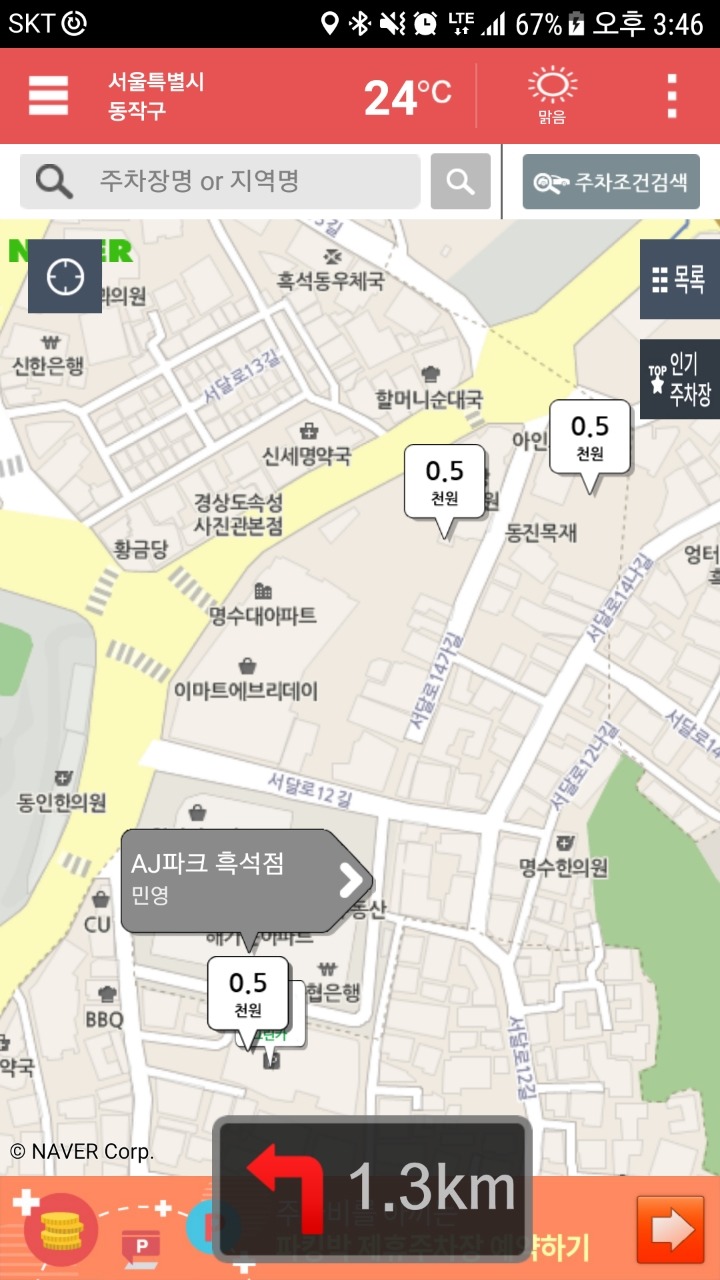Open the 목록 list view

pyautogui.click(x=679, y=279)
